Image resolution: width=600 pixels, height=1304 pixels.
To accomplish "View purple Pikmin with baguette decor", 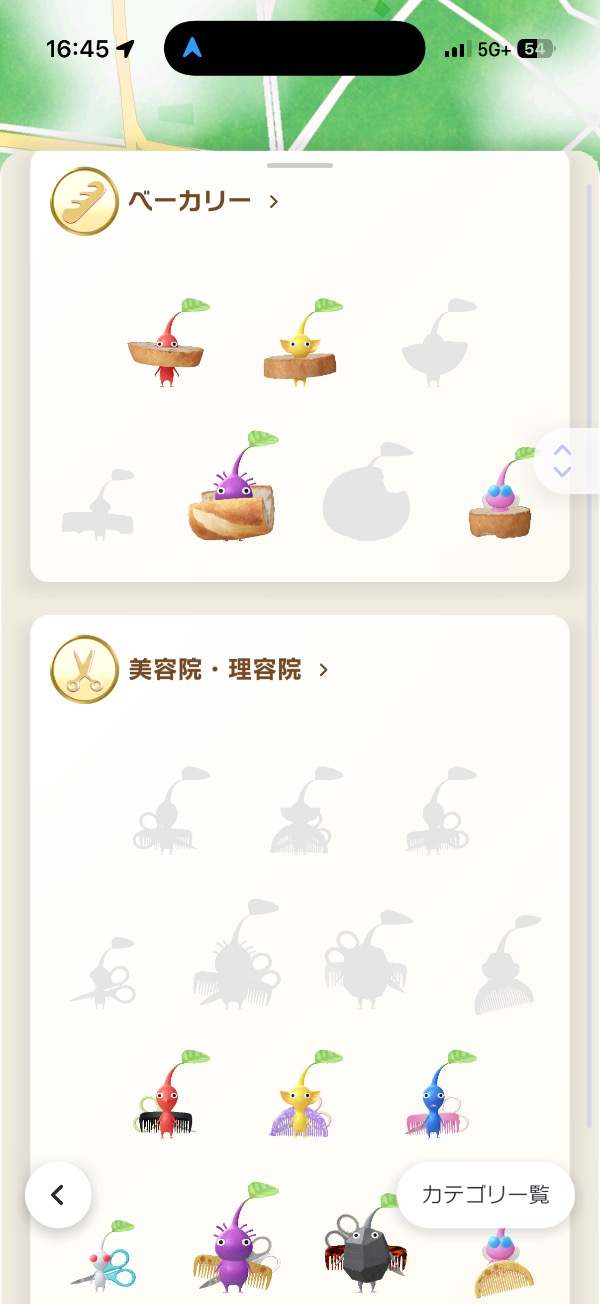I will [x=233, y=490].
